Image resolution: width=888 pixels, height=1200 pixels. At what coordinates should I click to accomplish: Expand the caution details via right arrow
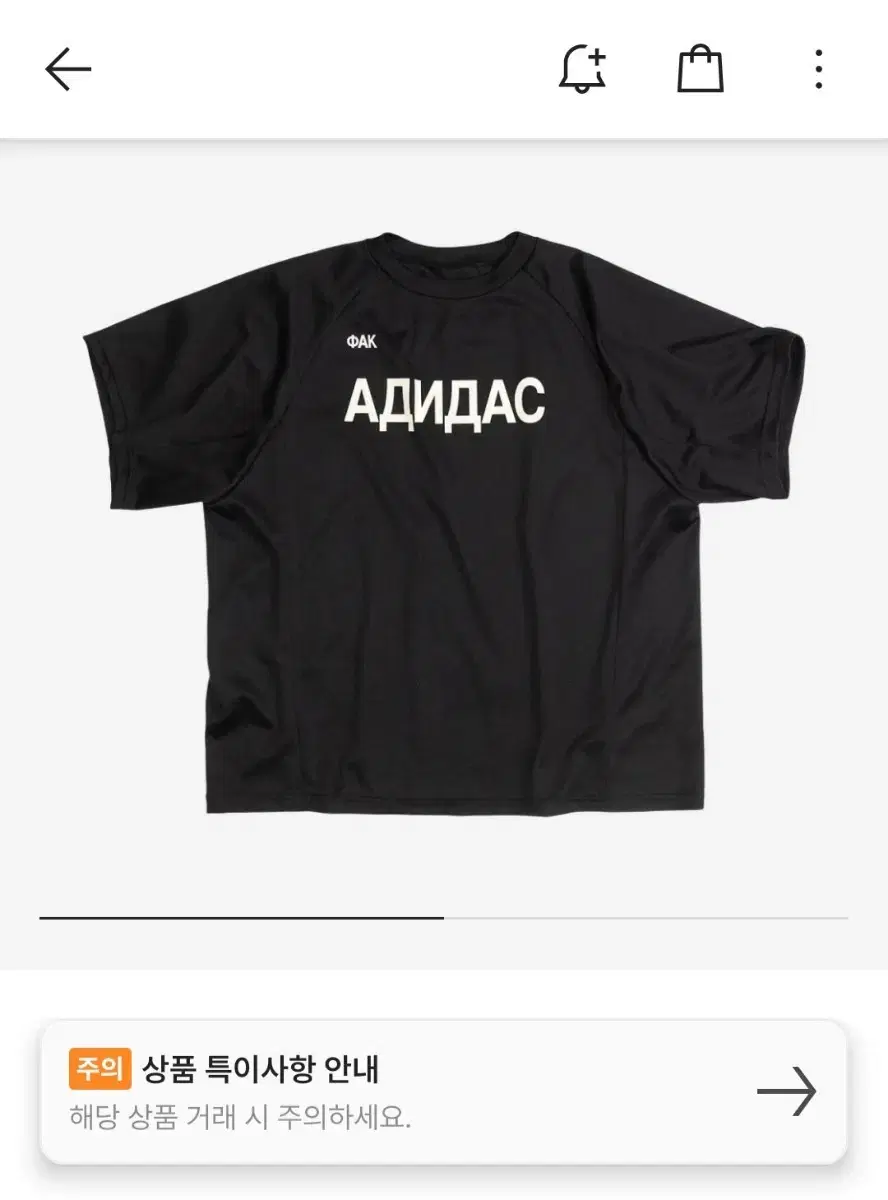tap(790, 1090)
